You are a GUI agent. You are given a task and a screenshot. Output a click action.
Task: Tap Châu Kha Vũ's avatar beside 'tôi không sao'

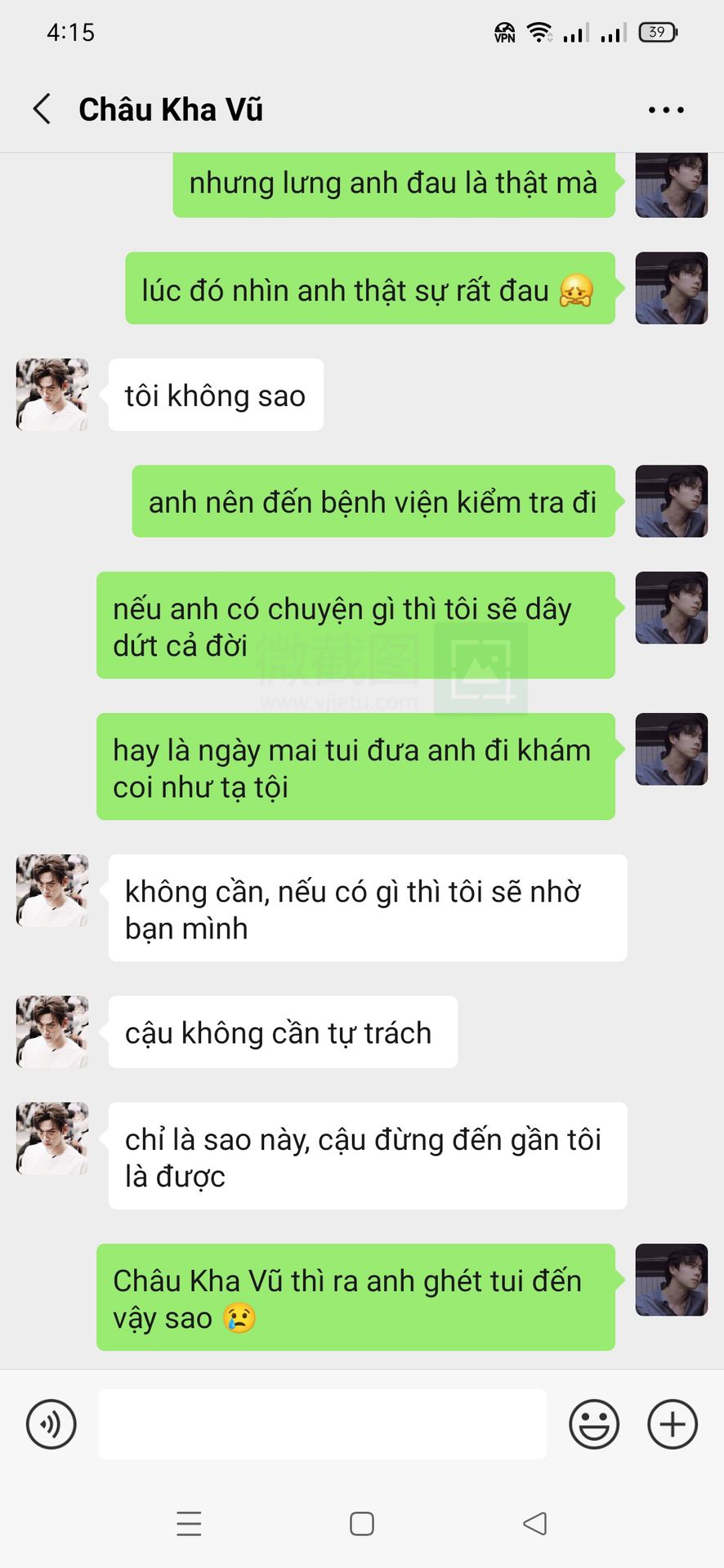tap(52, 394)
